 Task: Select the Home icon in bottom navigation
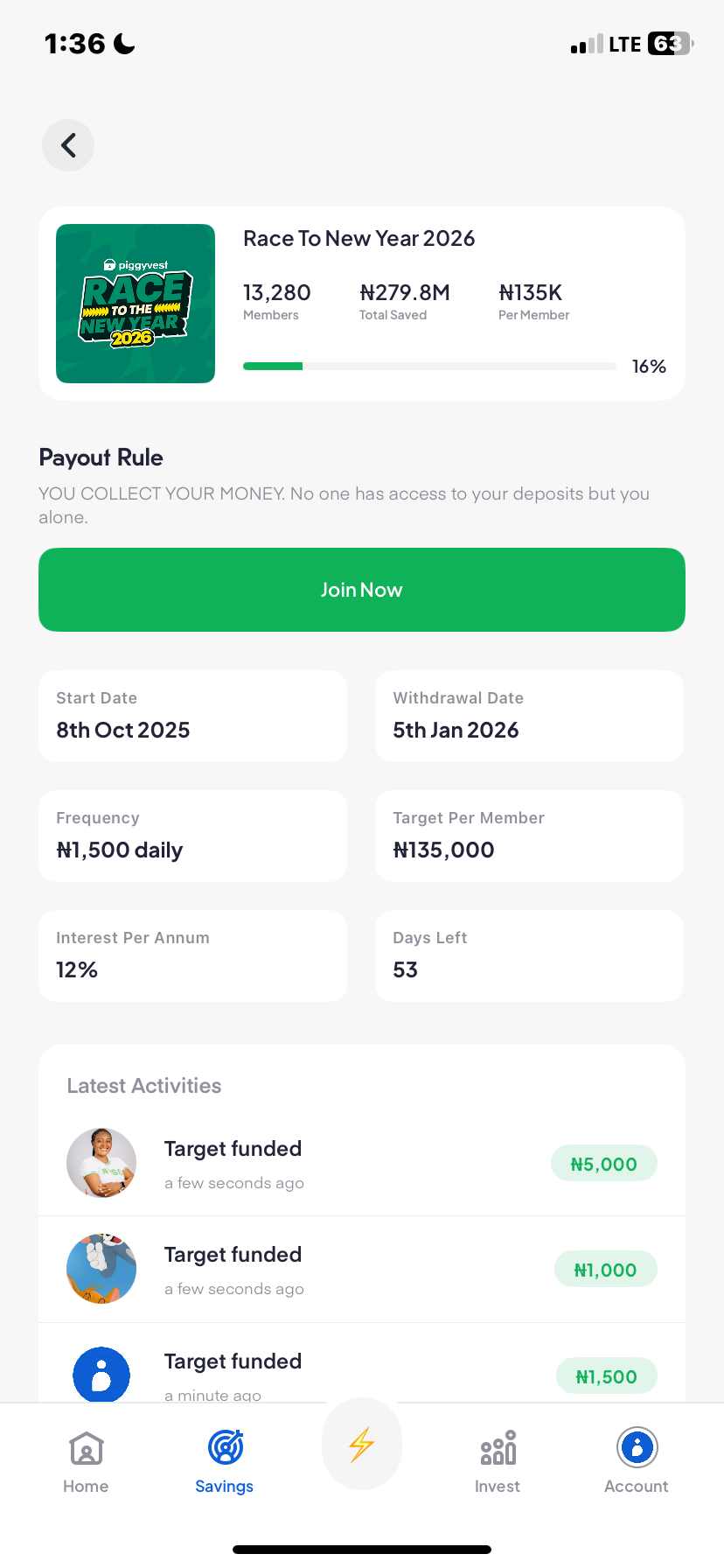(85, 1448)
